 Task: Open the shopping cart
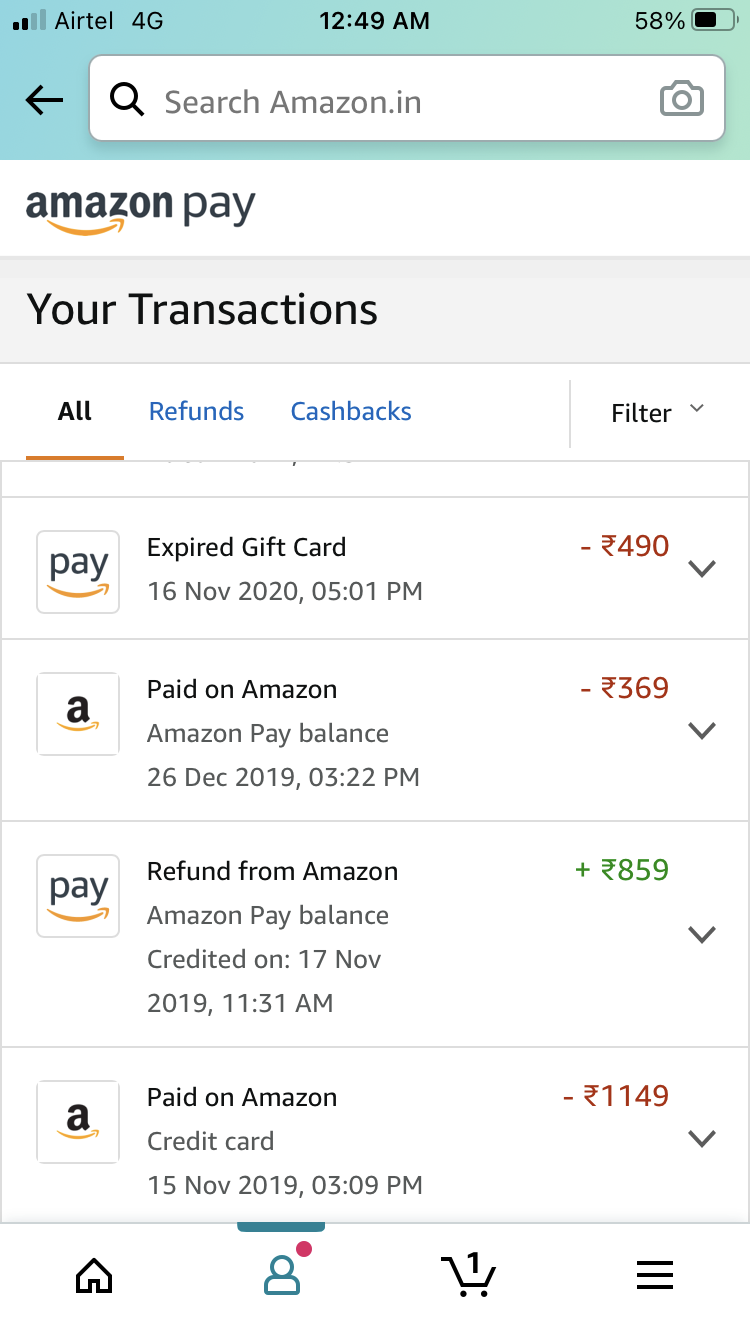click(469, 1275)
